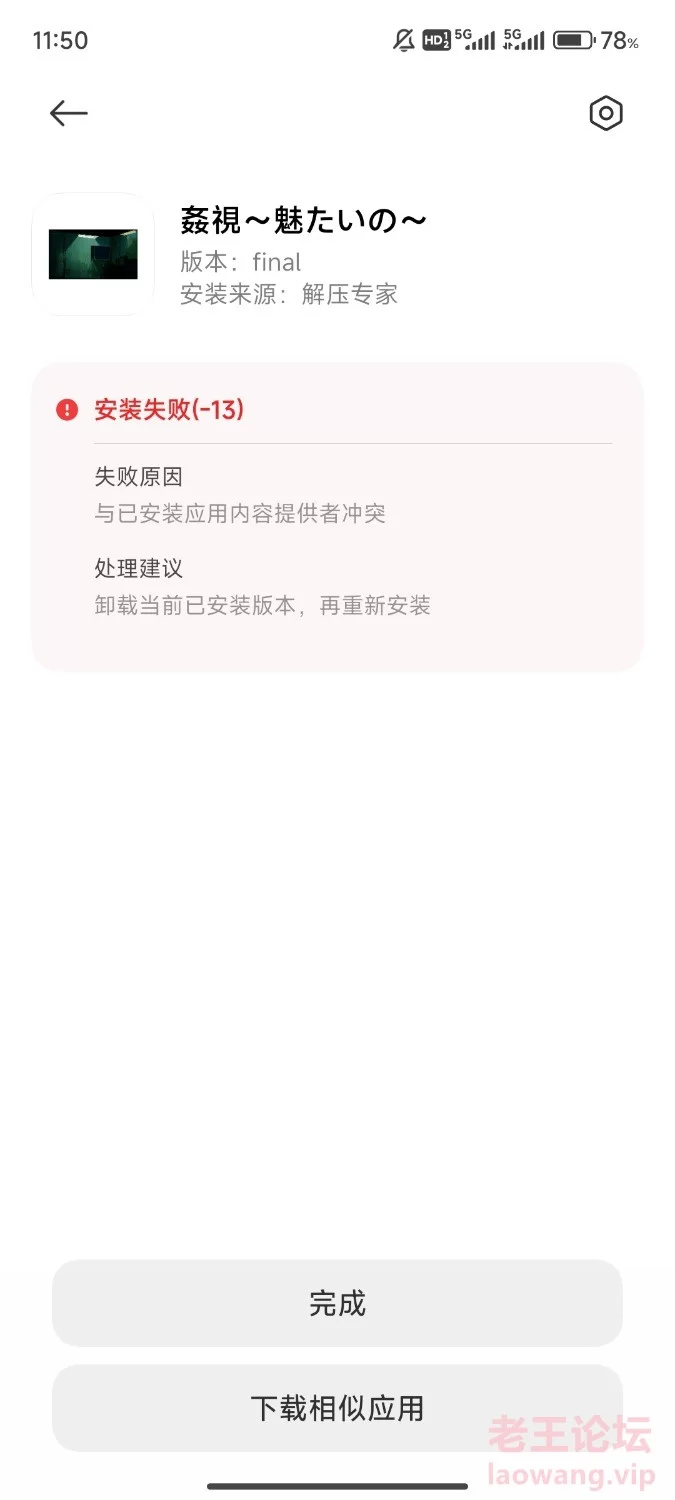Select 下载相似应用 to find similar apps
The height and width of the screenshot is (1500, 675).
[x=337, y=1408]
